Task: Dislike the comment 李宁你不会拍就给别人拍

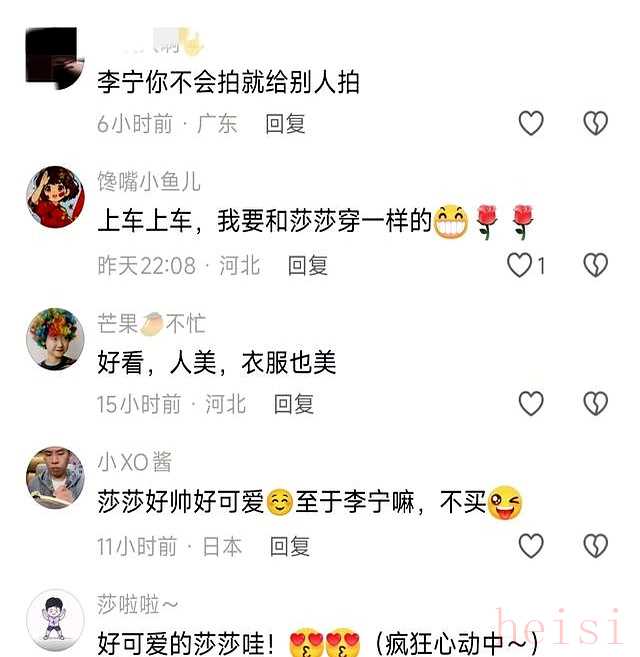Action: [x=596, y=123]
